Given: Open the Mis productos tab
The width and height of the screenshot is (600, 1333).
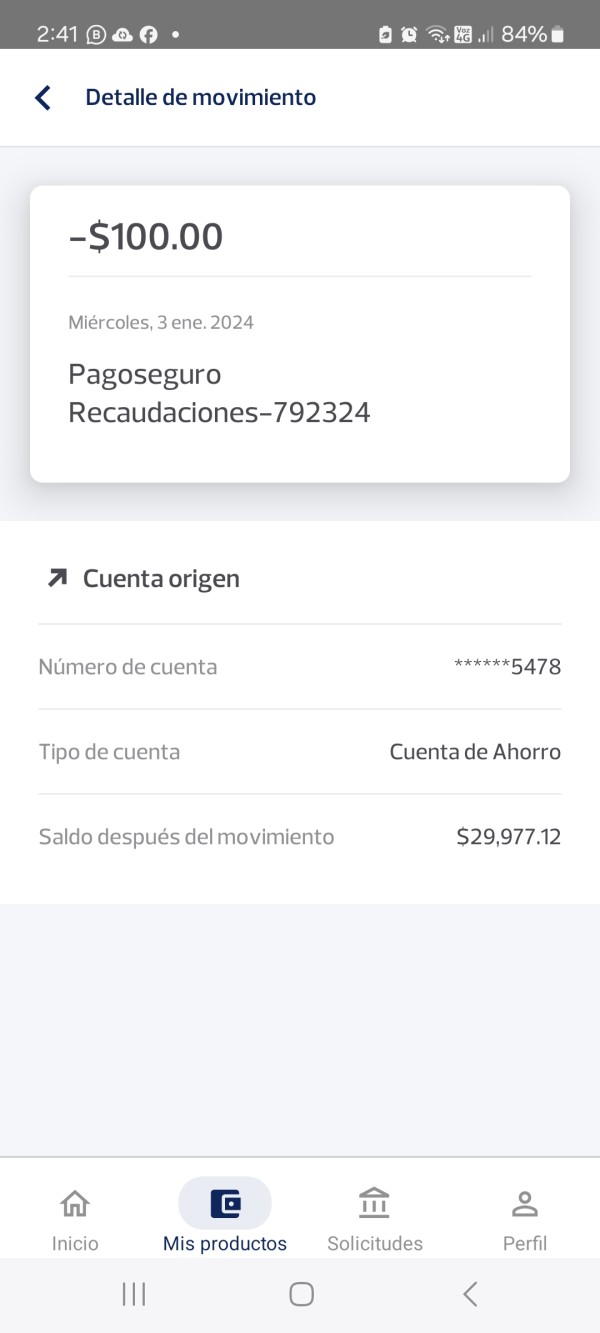Looking at the screenshot, I should [x=225, y=1218].
